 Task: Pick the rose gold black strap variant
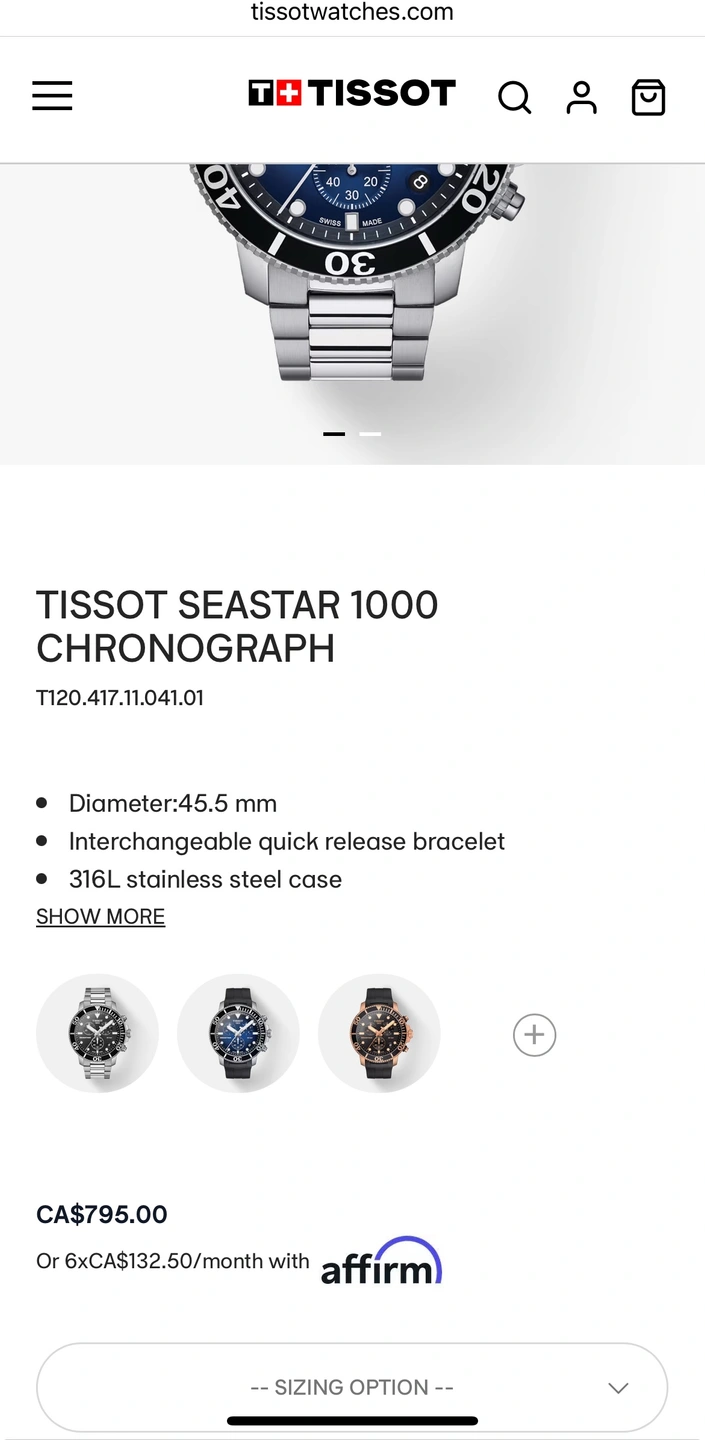pos(379,1033)
